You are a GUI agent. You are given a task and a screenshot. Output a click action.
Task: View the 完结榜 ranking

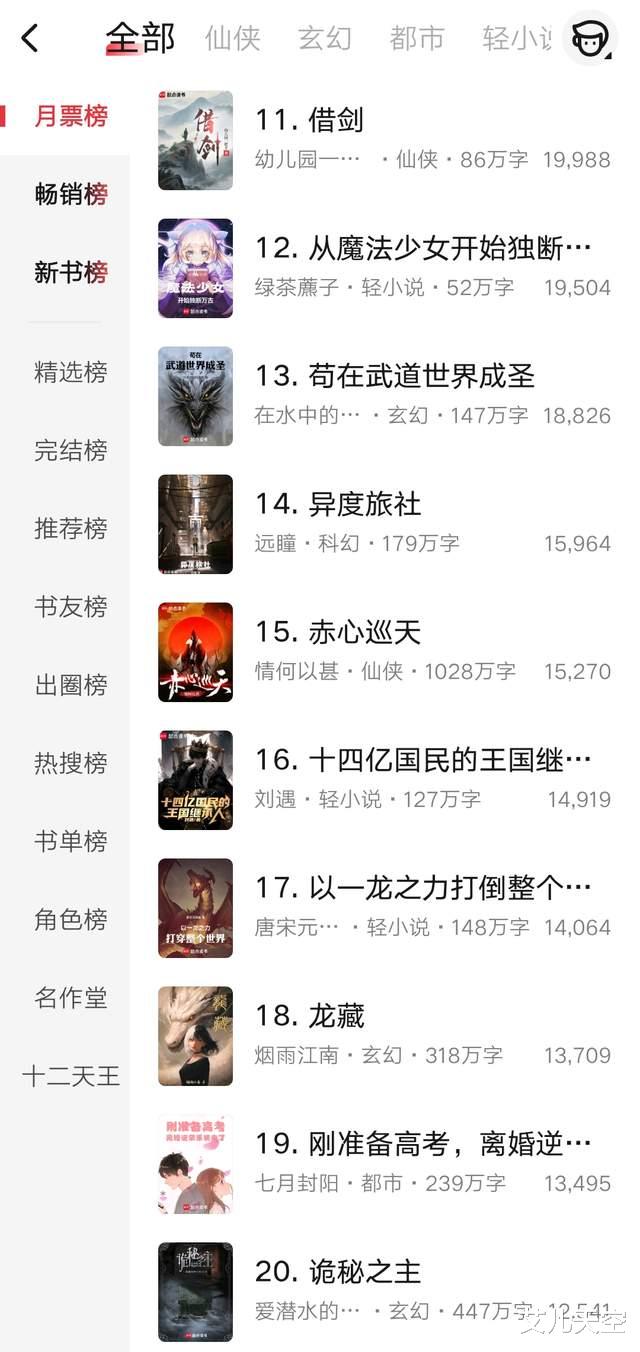click(70, 450)
